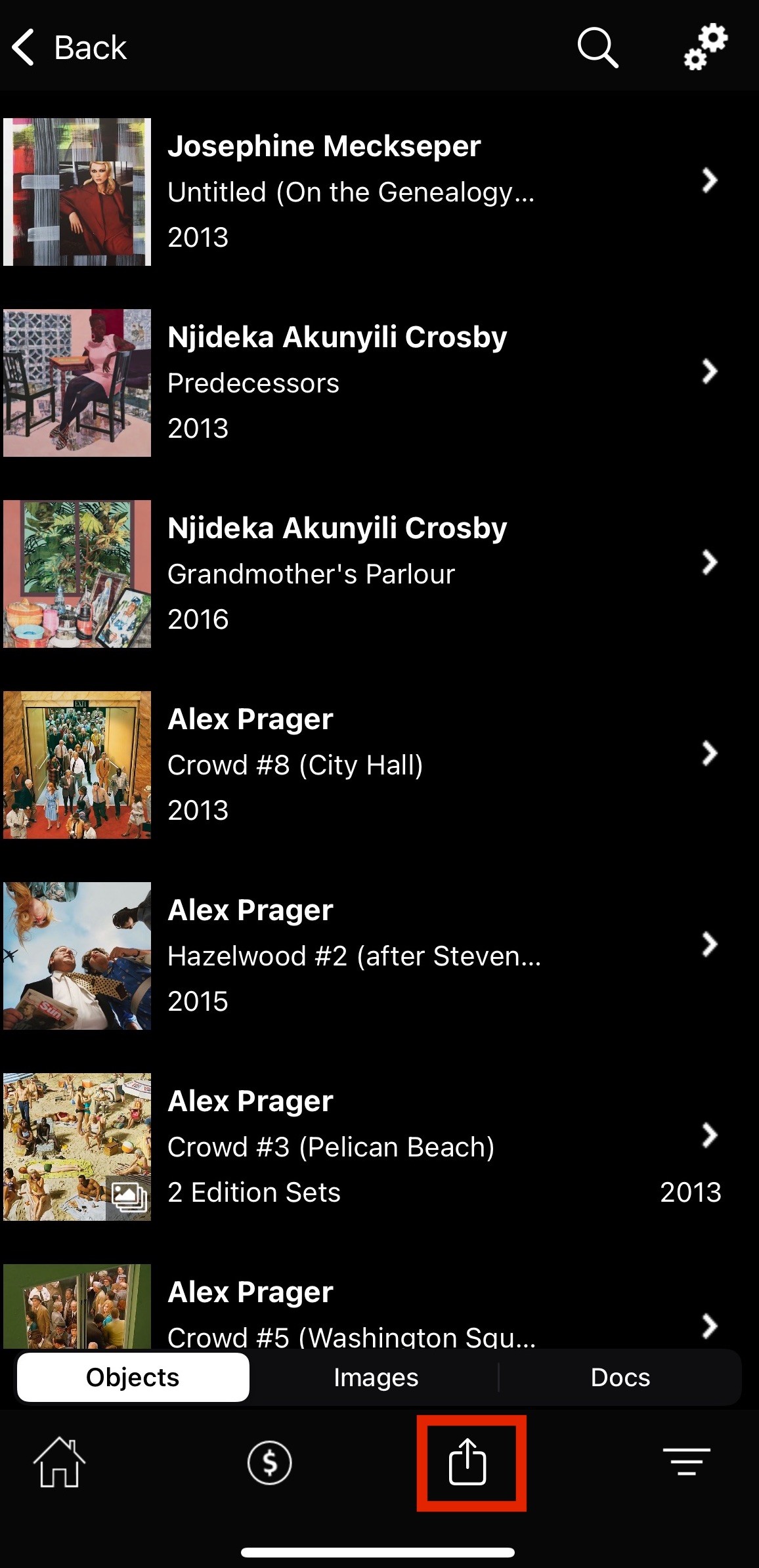Open Hazelwood #2 by Alex Prager
Screen dimensions: 759x1568
(379, 956)
